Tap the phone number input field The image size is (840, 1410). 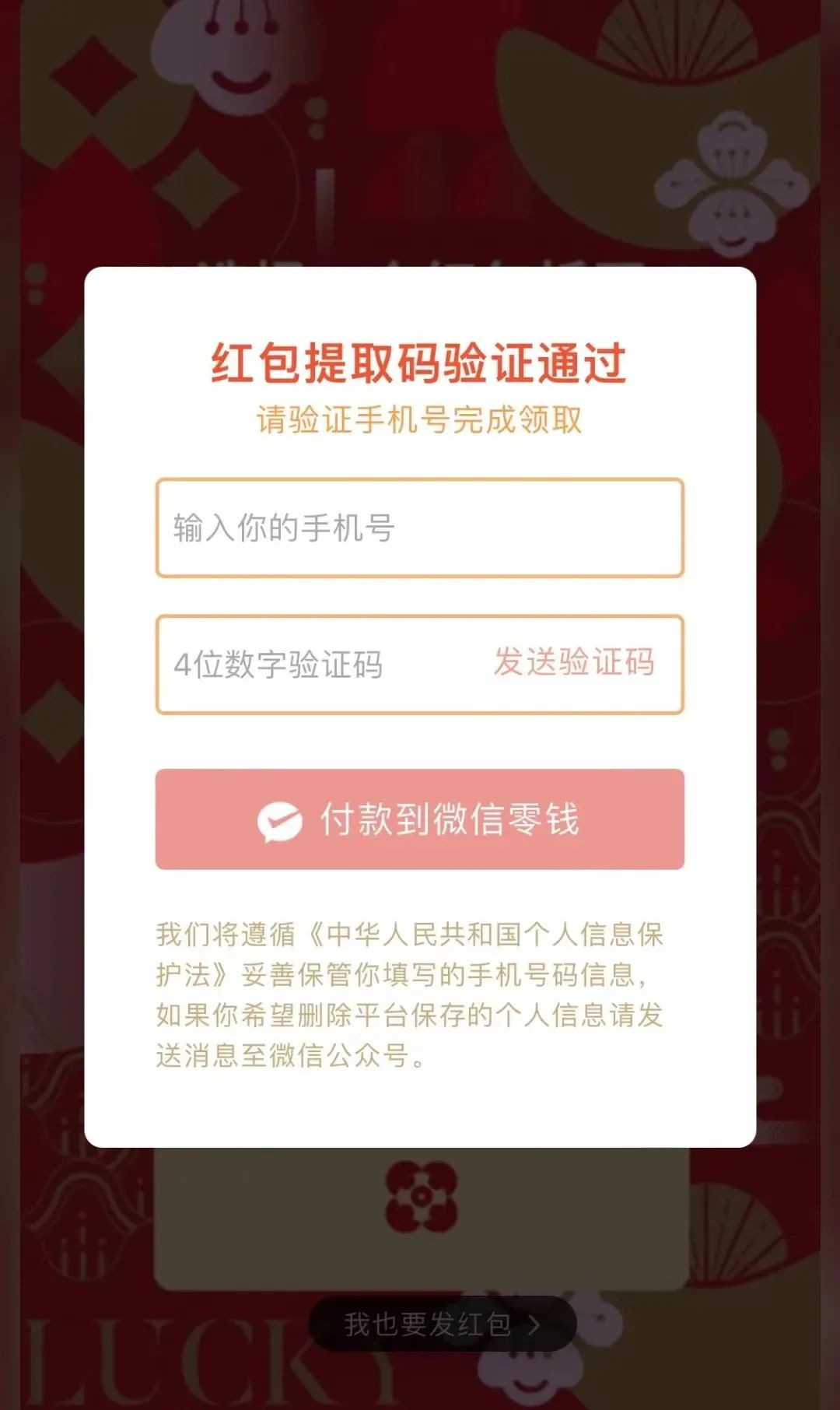tap(420, 528)
